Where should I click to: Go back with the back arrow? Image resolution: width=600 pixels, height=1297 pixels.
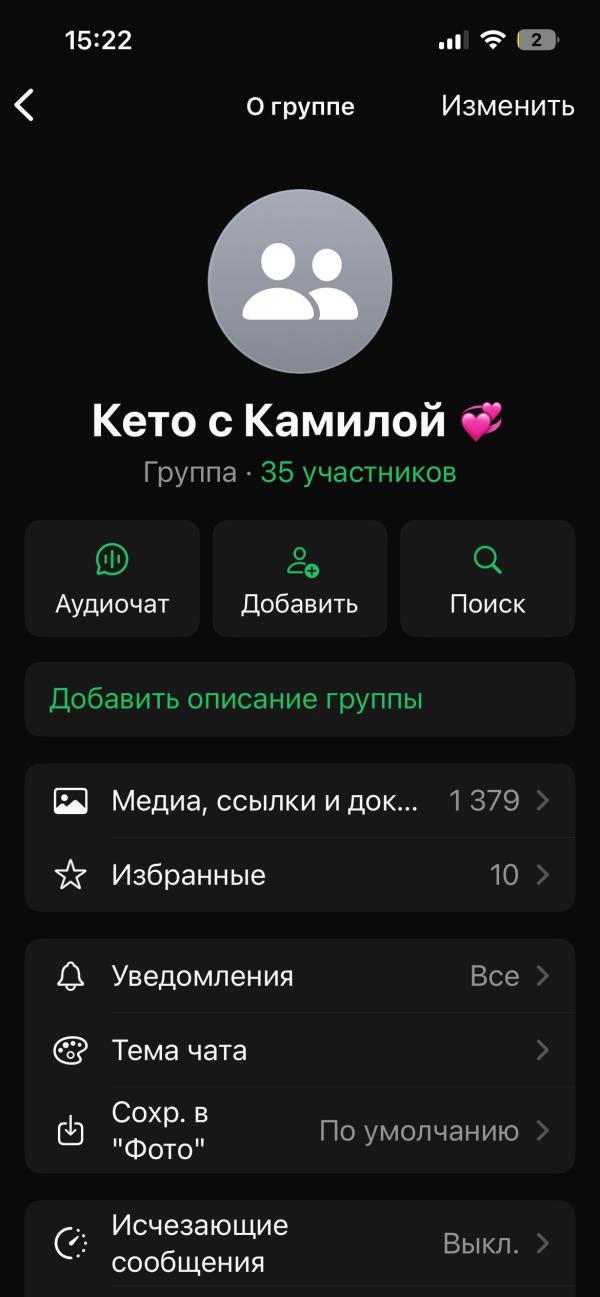pos(25,105)
